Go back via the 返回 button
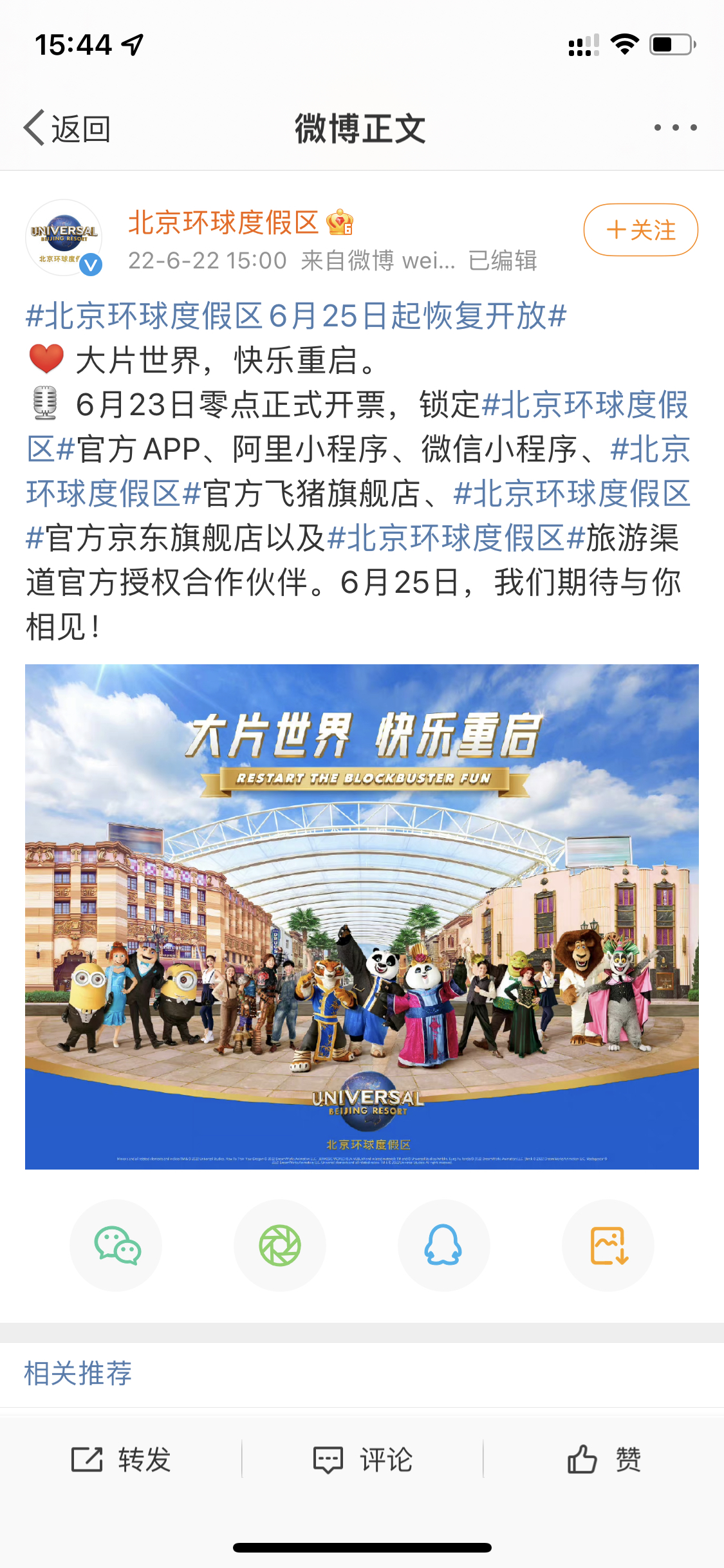Screen dimensions: 724x1568 coord(67,128)
